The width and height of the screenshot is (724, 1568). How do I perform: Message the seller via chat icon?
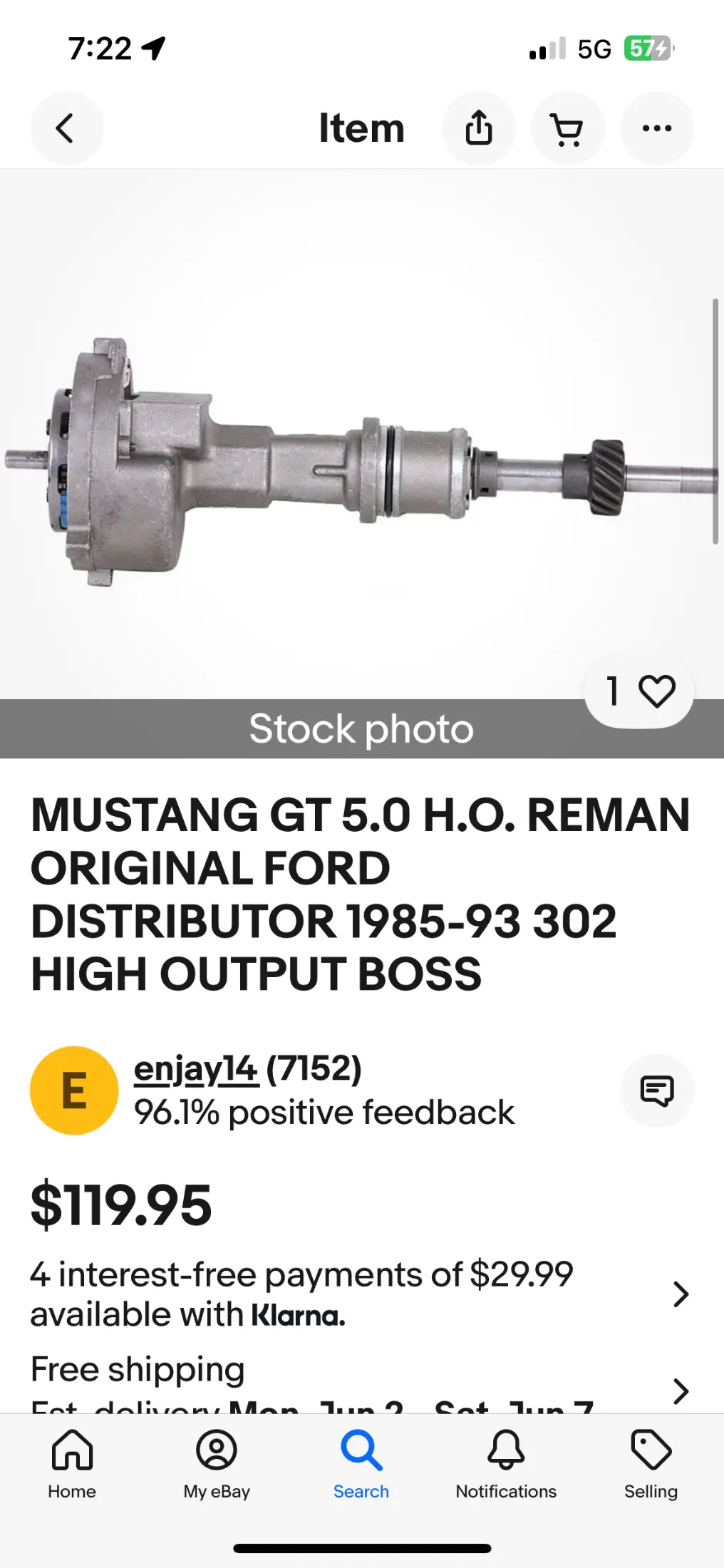pyautogui.click(x=657, y=1090)
